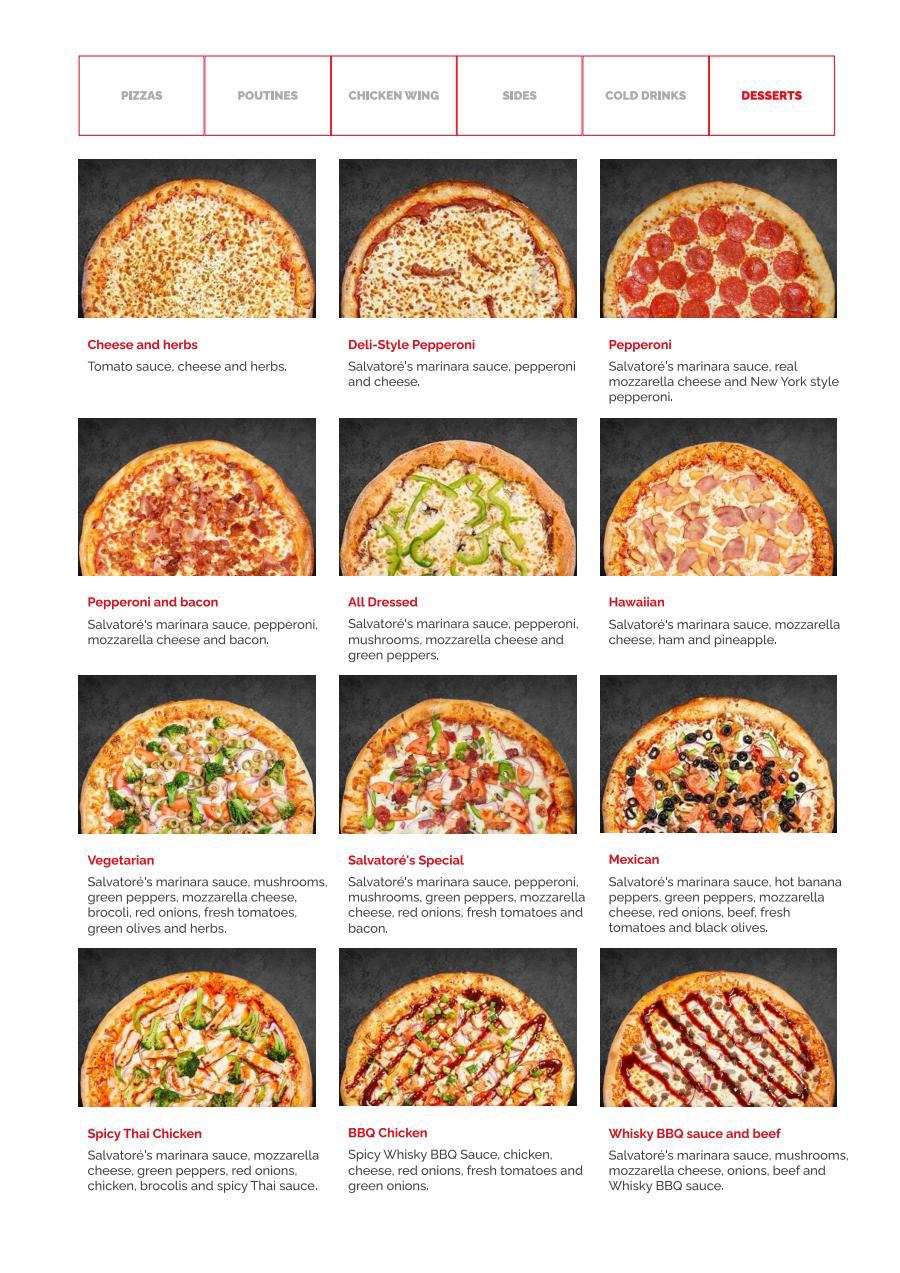Click the Hawaiian pizza picture
This screenshot has height=1273, width=900.
coord(718,495)
